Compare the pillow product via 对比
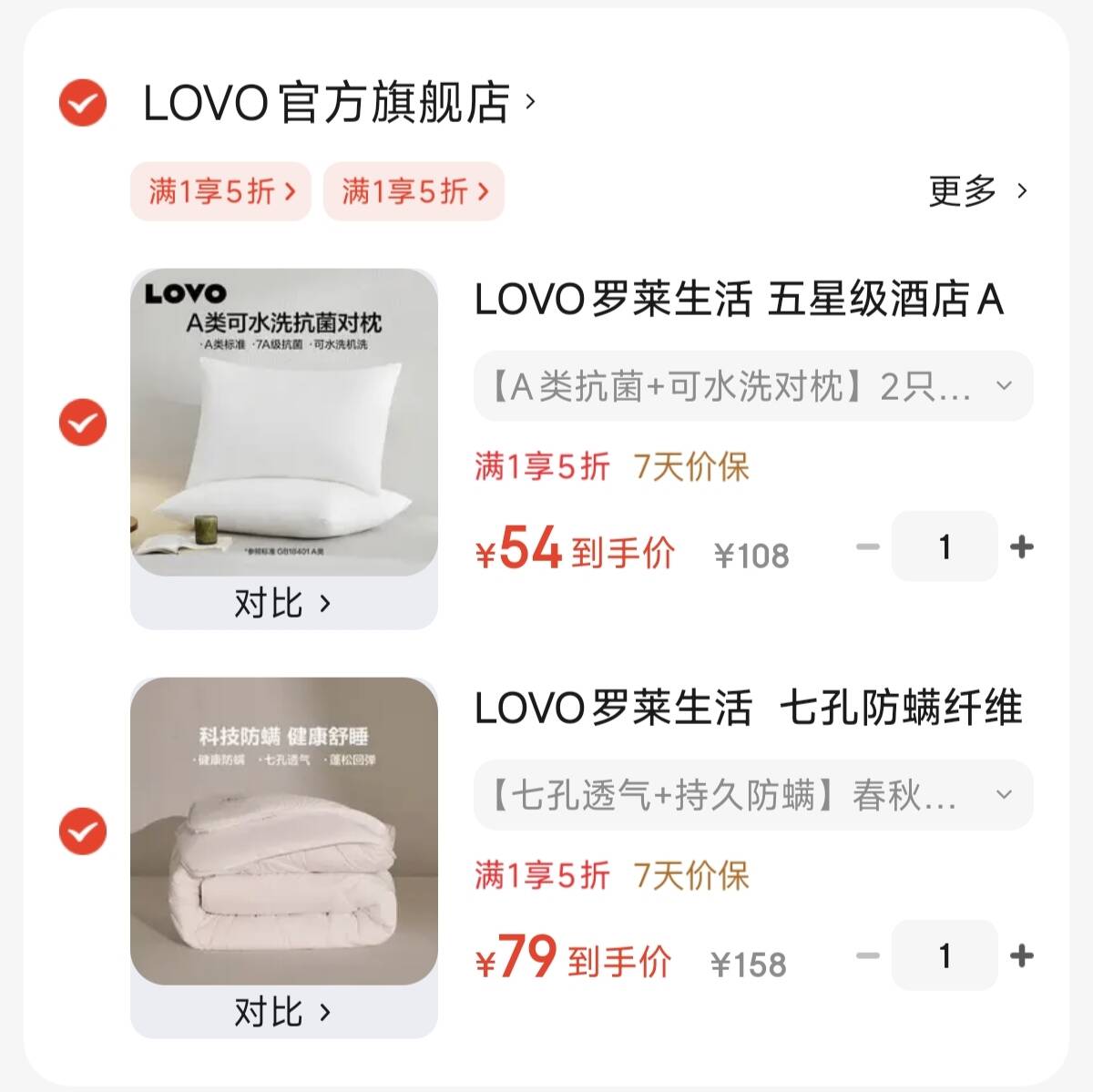Image resolution: width=1093 pixels, height=1092 pixels. pos(283,603)
